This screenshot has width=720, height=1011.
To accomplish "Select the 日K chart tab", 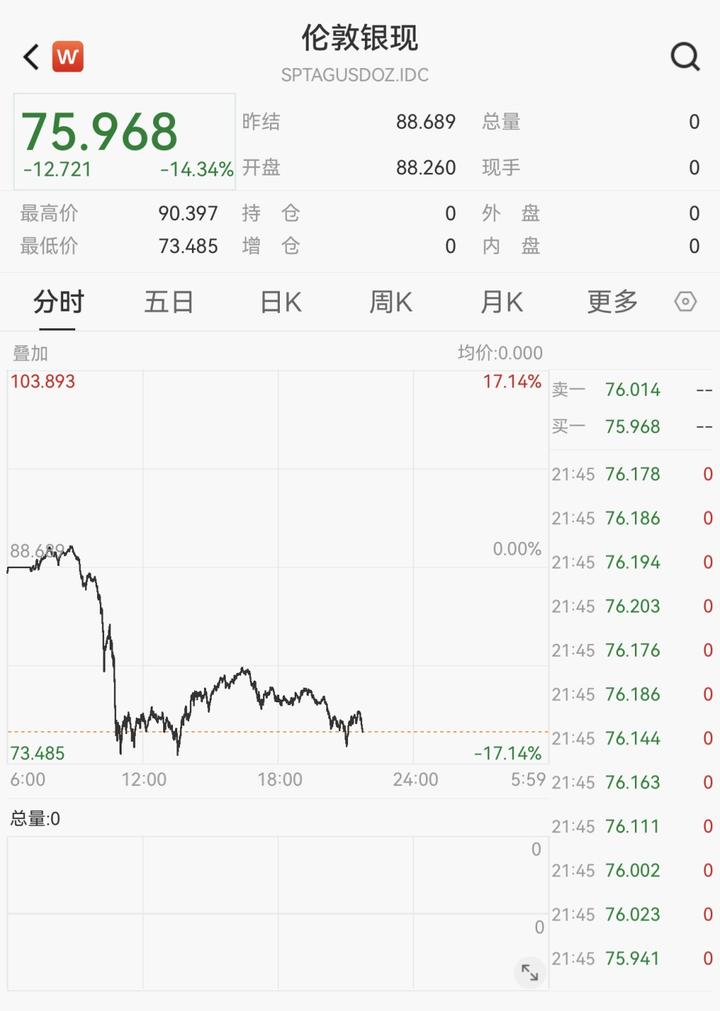I will point(280,302).
